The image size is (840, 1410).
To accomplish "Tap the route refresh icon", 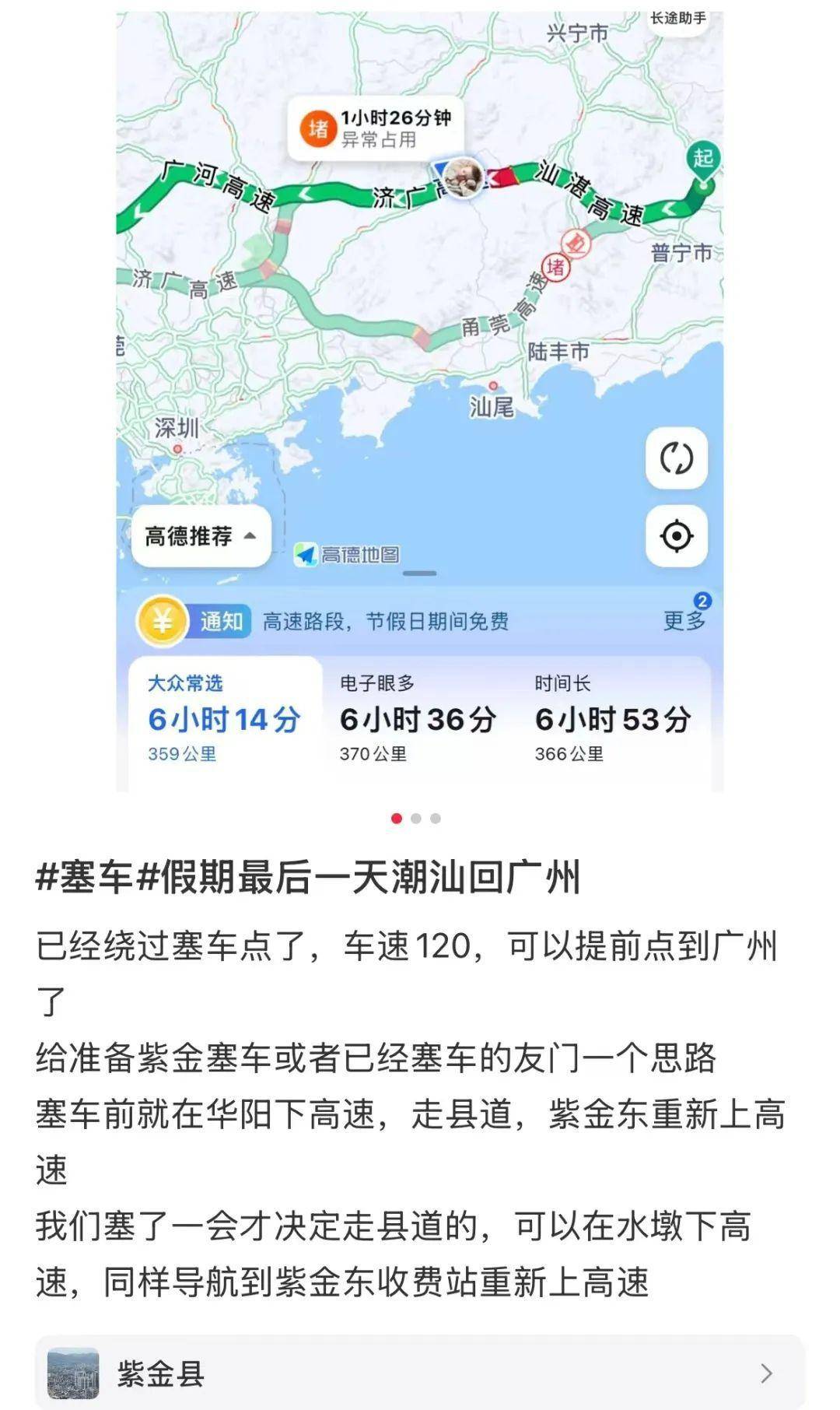I will (677, 460).
